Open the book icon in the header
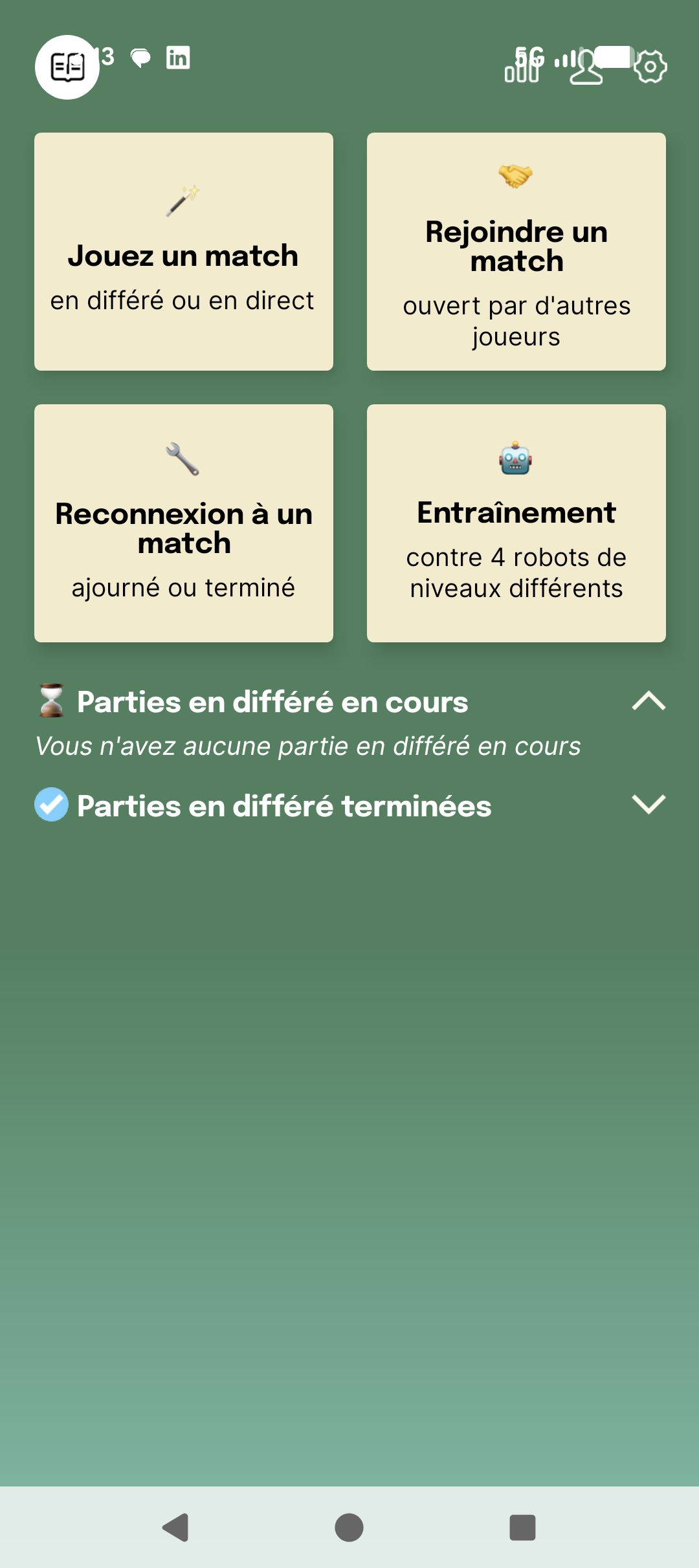699x1568 pixels. pyautogui.click(x=67, y=67)
